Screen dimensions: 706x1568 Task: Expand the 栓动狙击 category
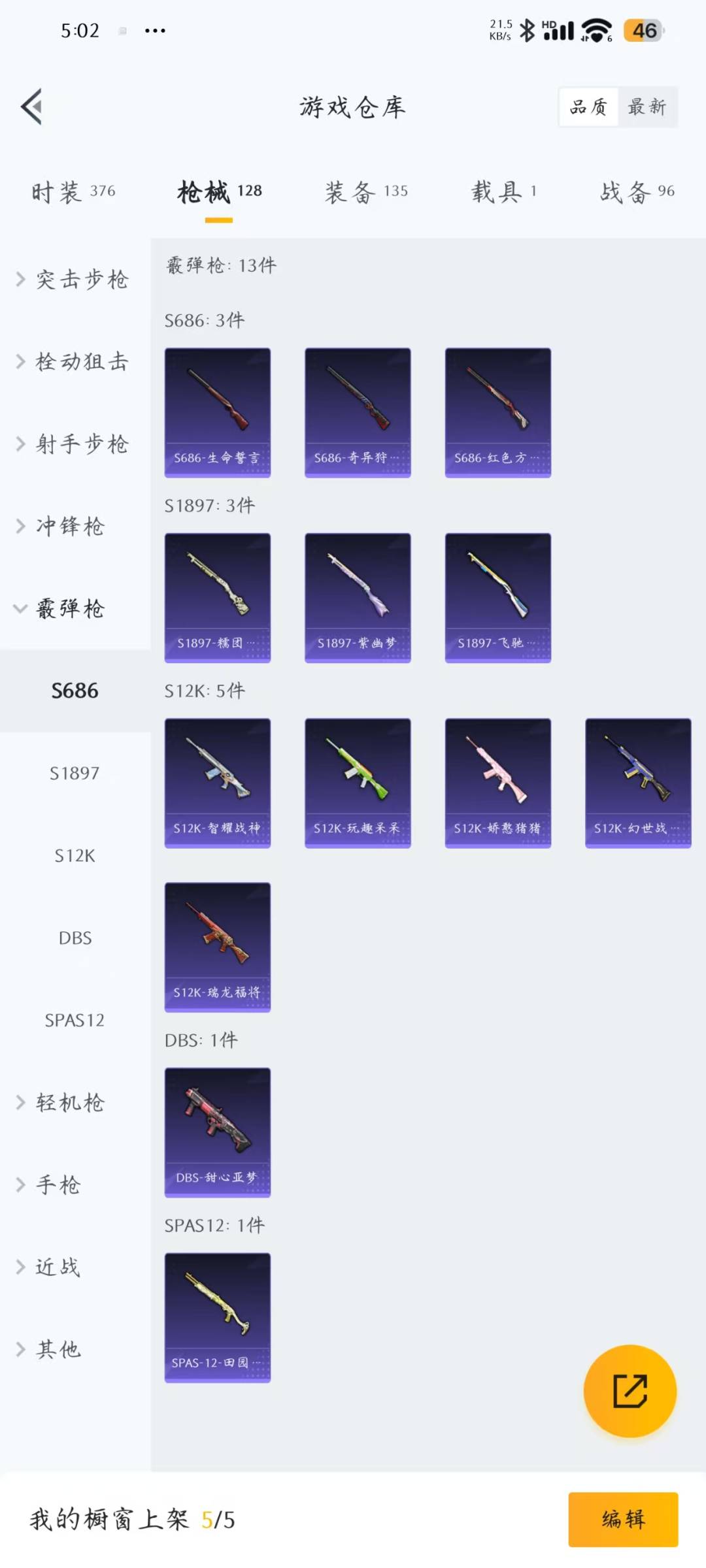tap(73, 362)
